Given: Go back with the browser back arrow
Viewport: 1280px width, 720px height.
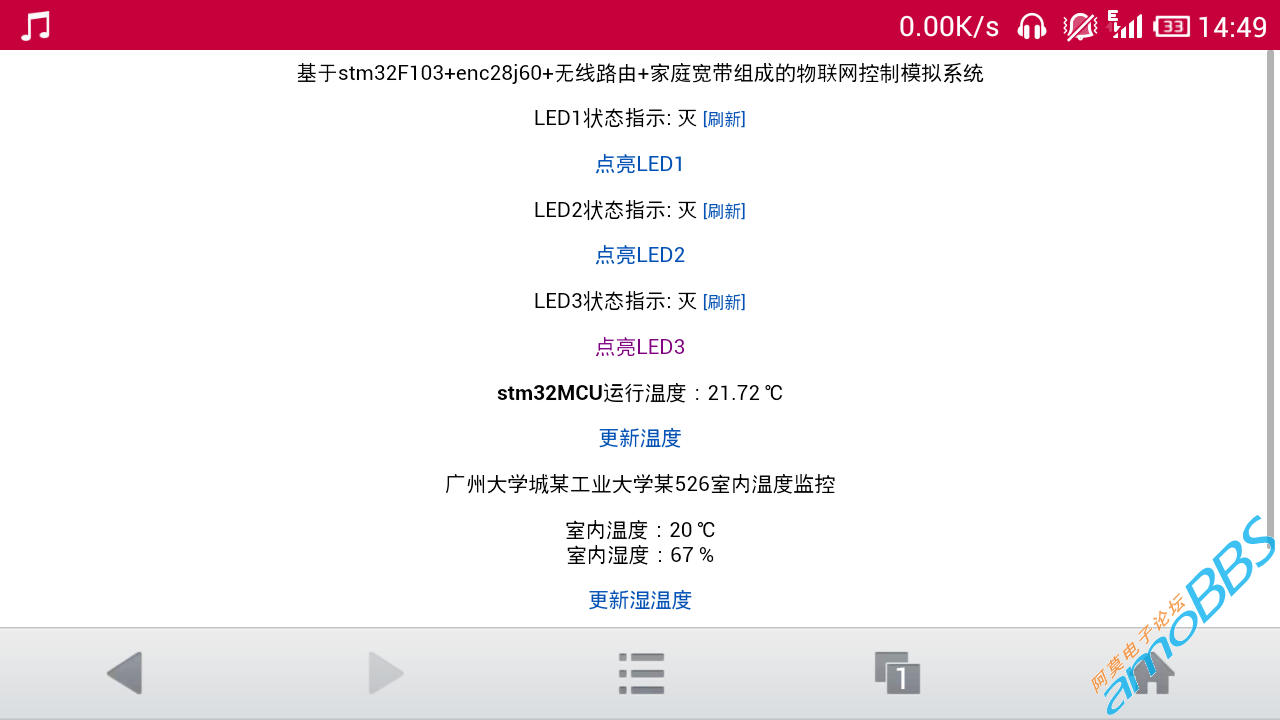Looking at the screenshot, I should tap(125, 673).
